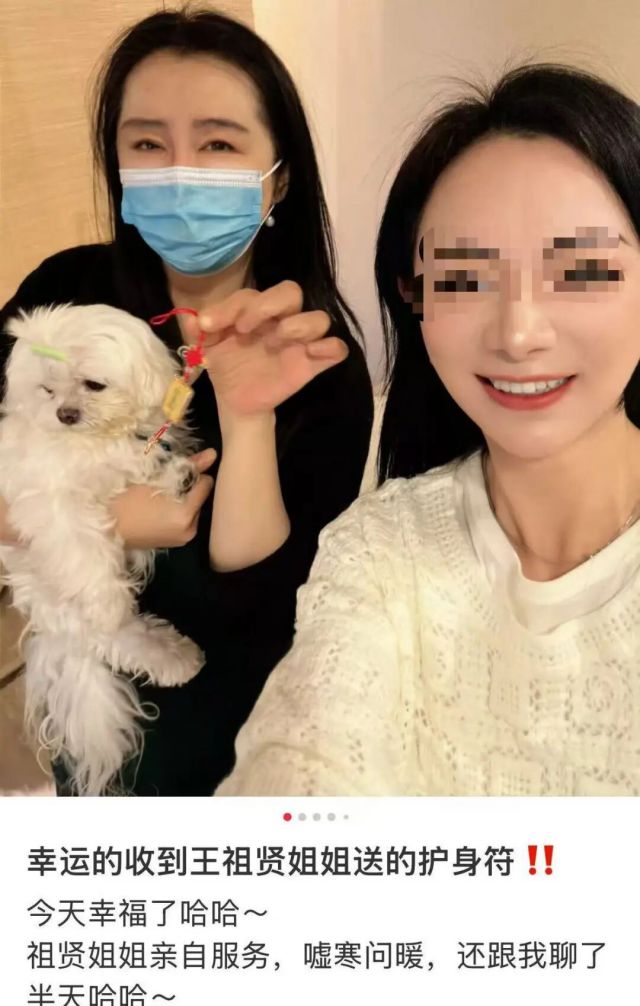The height and width of the screenshot is (1006, 640).
Task: Open the post photo in full view
Action: point(320,400)
